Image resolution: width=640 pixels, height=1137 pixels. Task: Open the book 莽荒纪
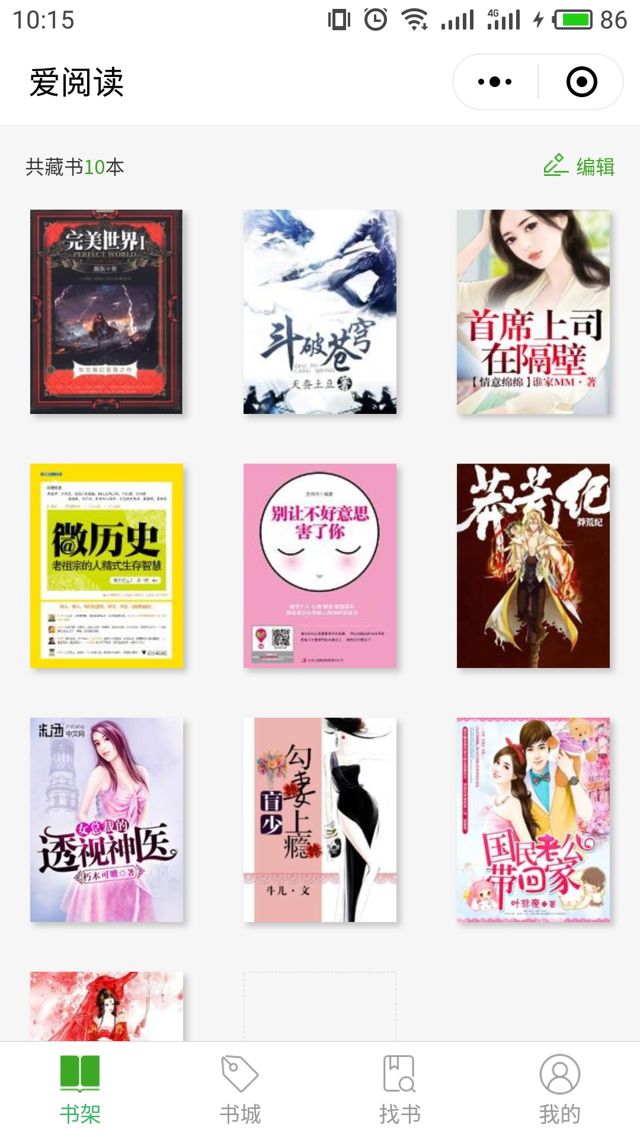(x=533, y=565)
